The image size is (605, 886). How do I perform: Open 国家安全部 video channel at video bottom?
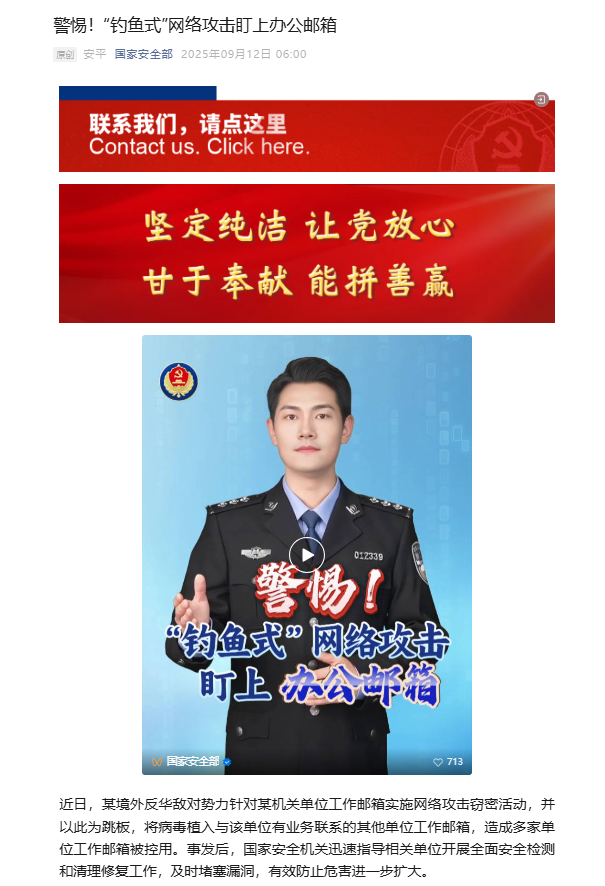pos(192,762)
